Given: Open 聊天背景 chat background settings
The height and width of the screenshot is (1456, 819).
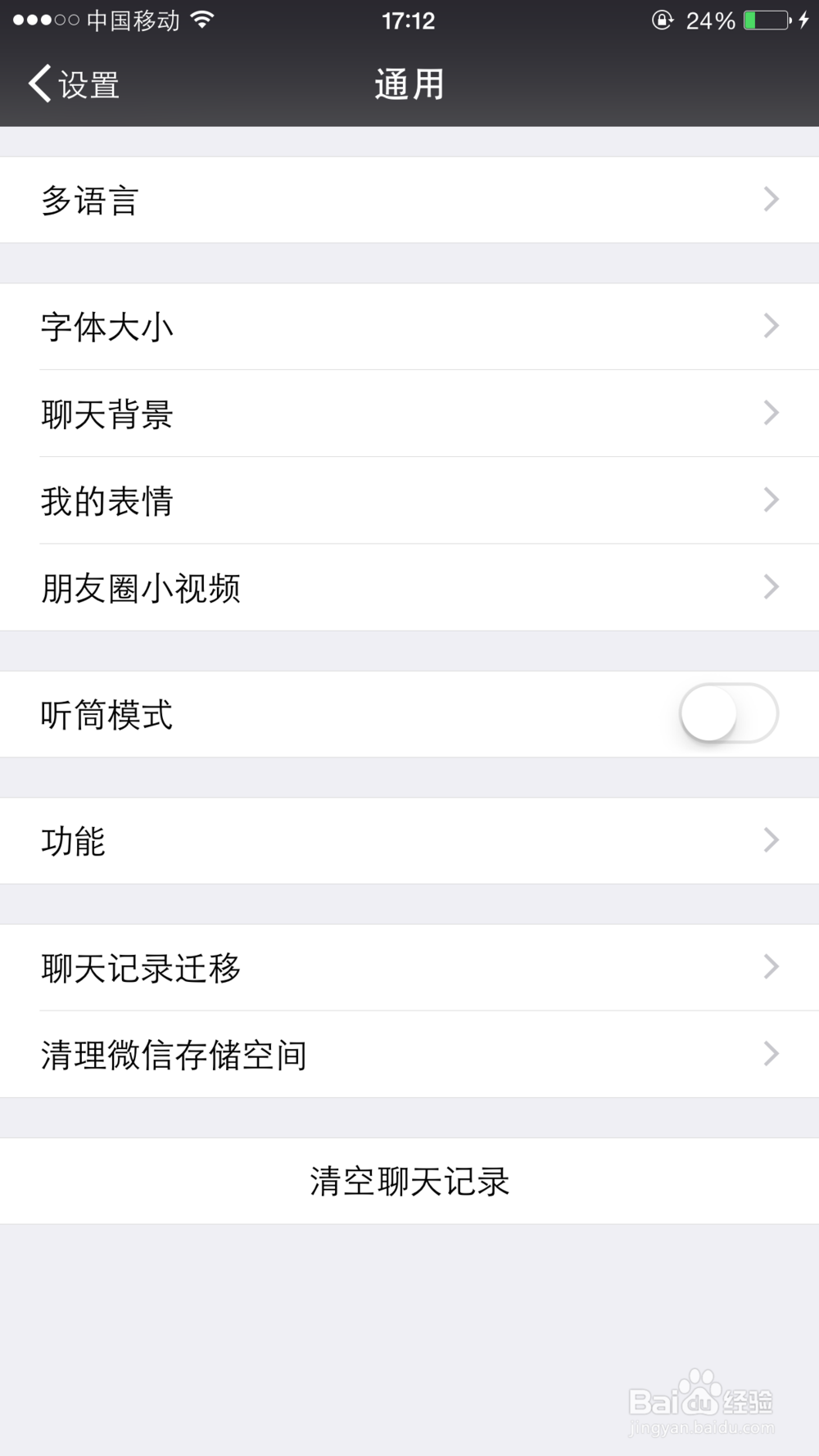Looking at the screenshot, I should pos(409,414).
